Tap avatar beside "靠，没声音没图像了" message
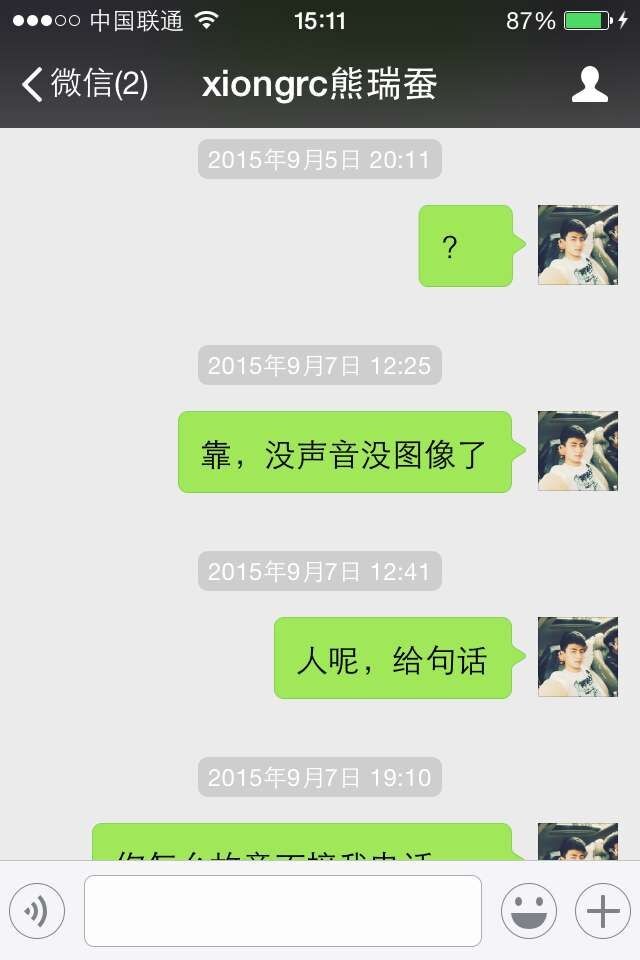Viewport: 640px width, 960px height. point(577,451)
